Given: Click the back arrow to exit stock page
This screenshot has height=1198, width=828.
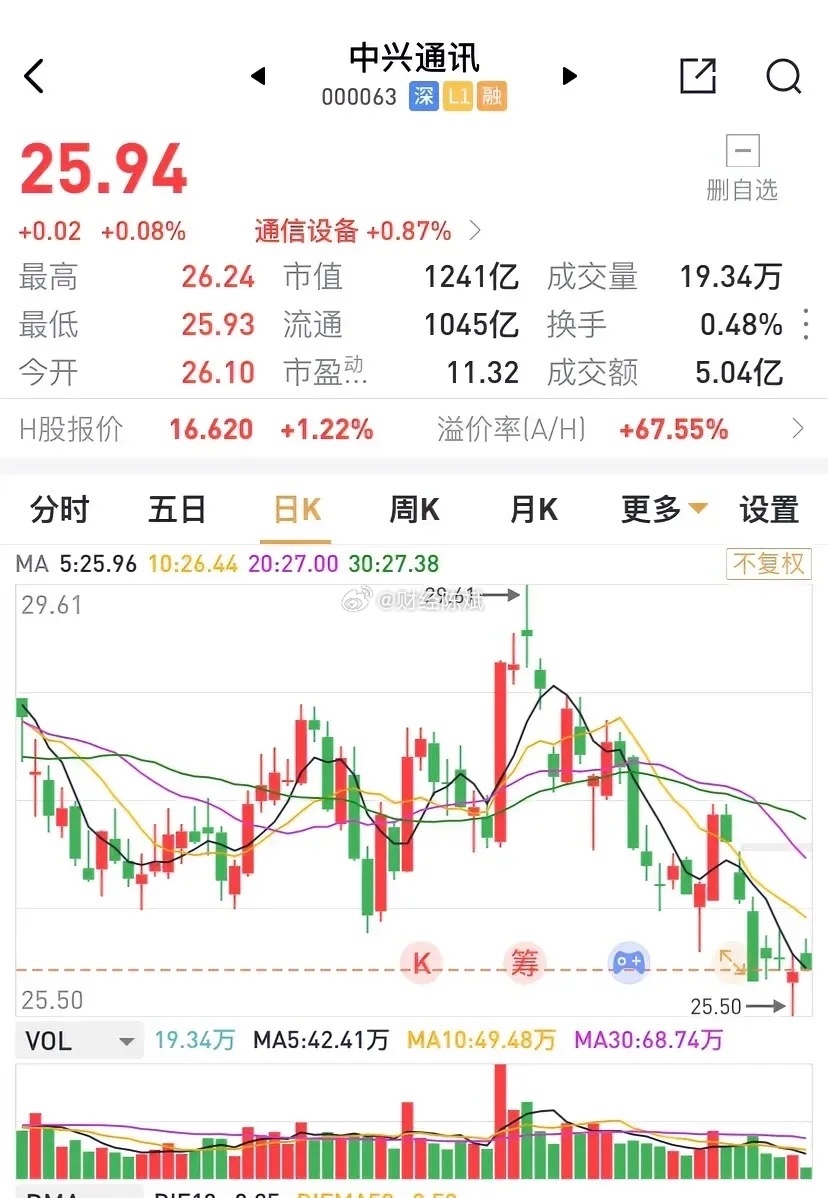Looking at the screenshot, I should [x=33, y=76].
